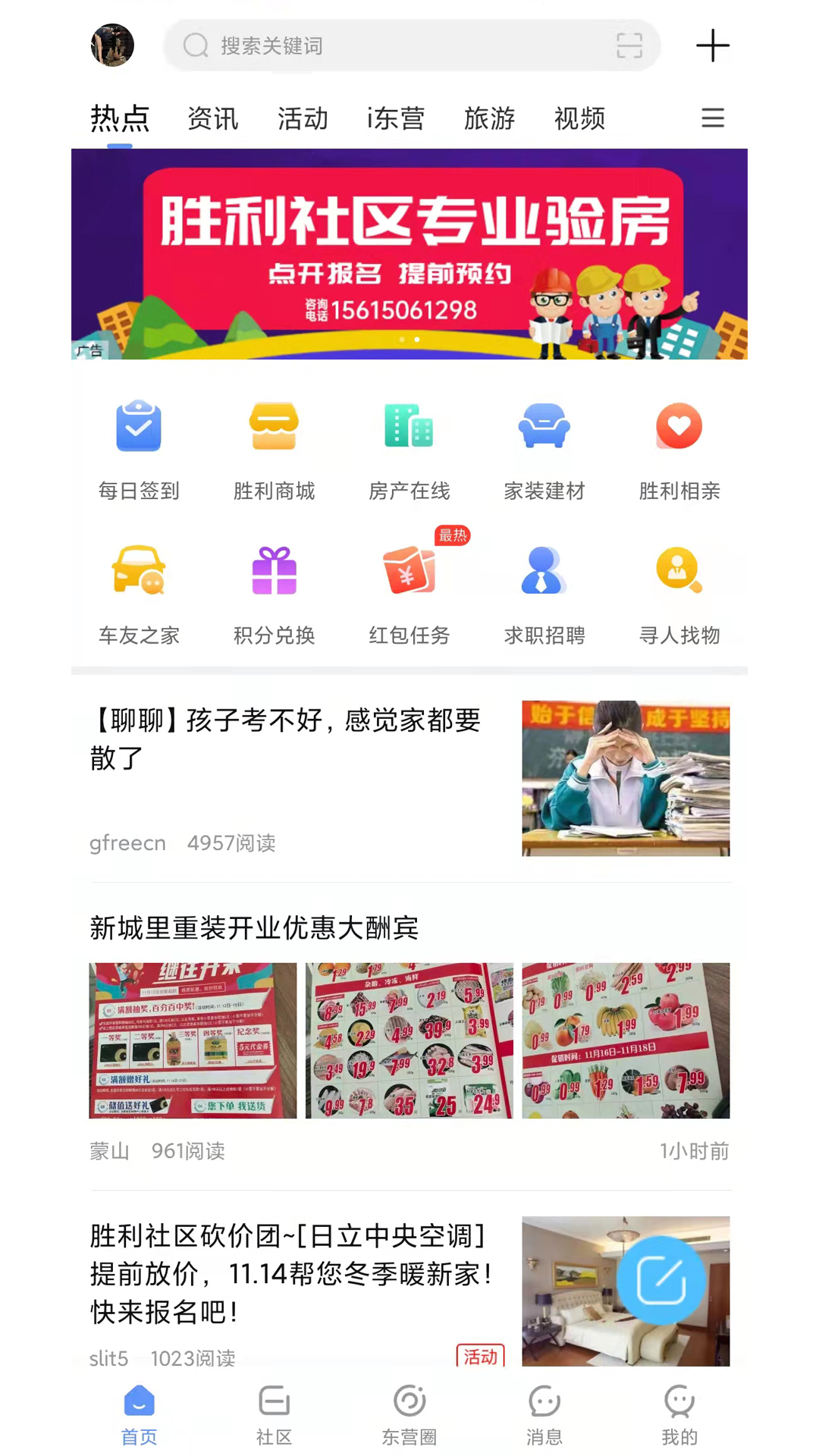
Task: Open the 胜利社区专业验房 banner
Action: [x=409, y=254]
